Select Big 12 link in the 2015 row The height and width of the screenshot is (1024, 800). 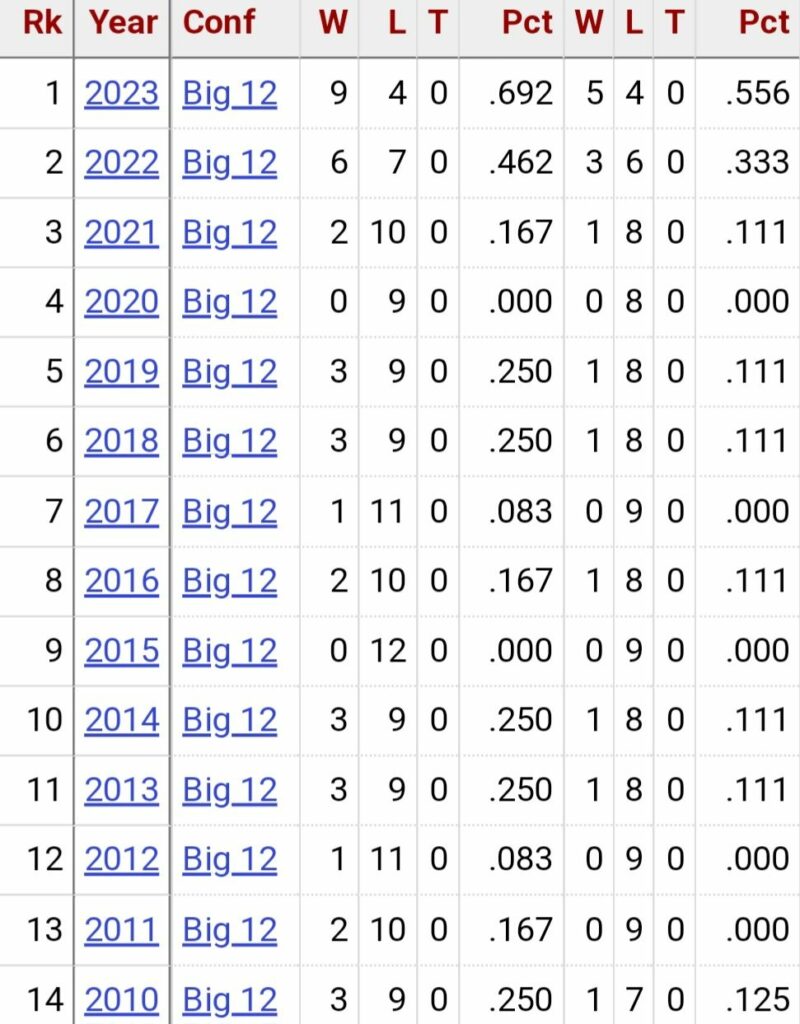click(229, 650)
